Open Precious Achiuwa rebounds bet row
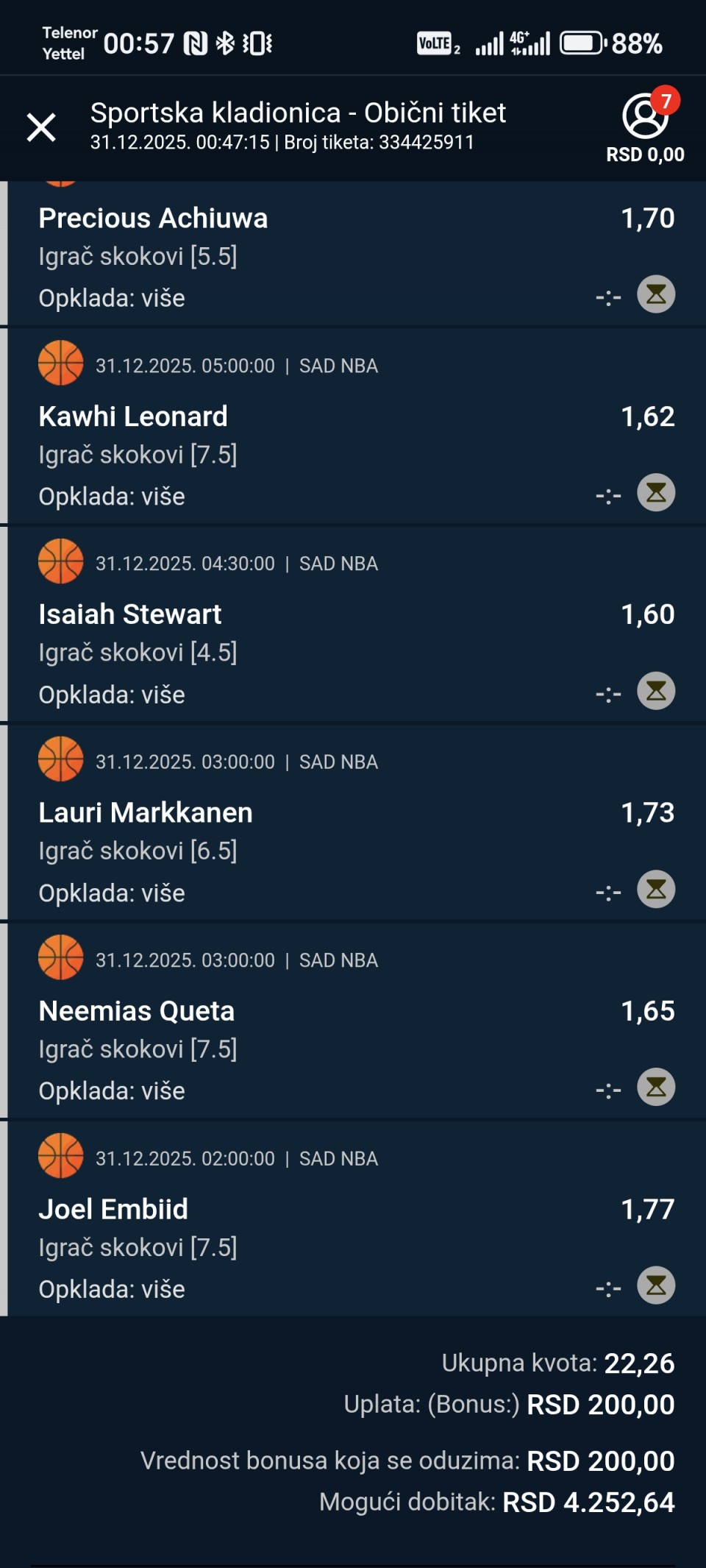Image resolution: width=706 pixels, height=1568 pixels. point(353,254)
